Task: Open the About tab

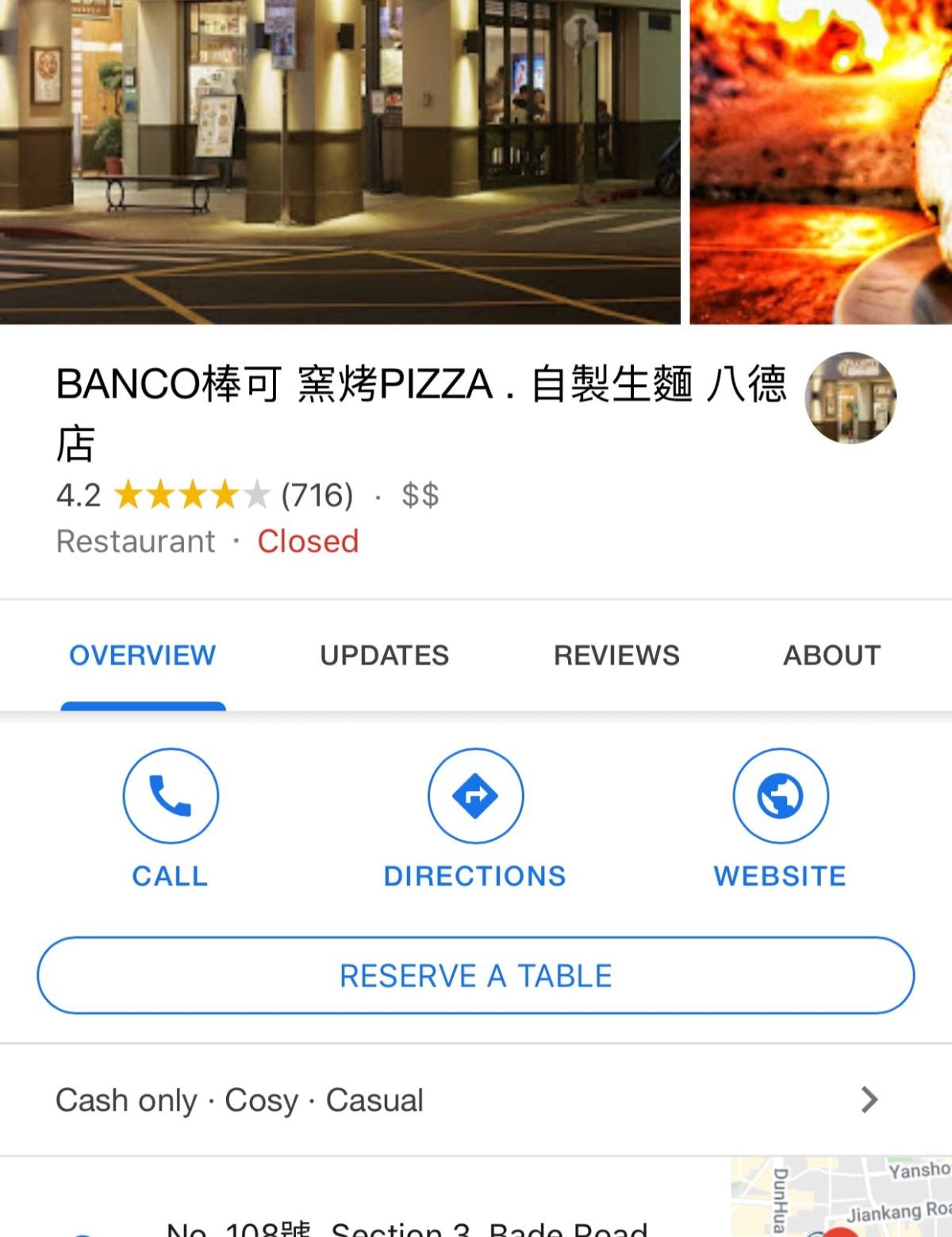Action: click(832, 655)
